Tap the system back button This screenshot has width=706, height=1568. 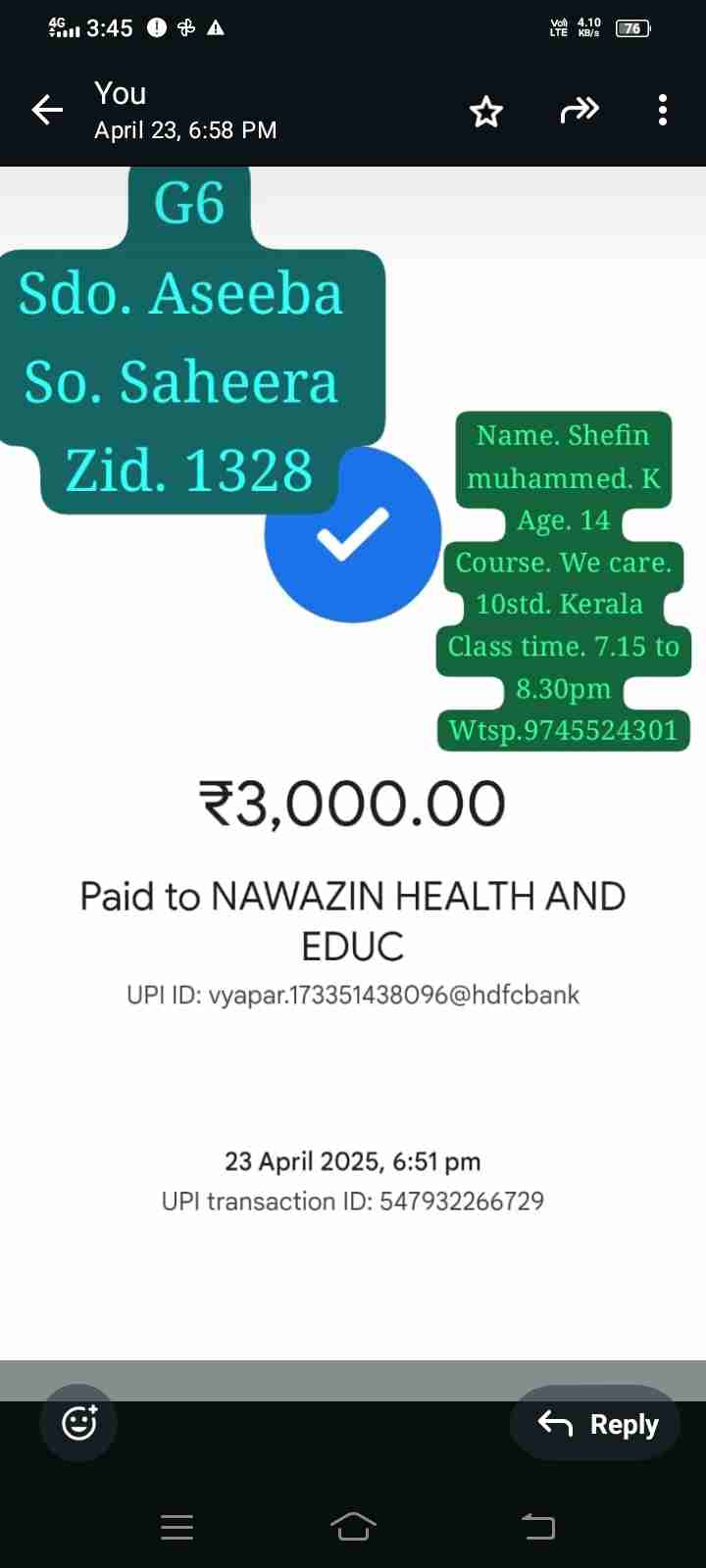(538, 1526)
